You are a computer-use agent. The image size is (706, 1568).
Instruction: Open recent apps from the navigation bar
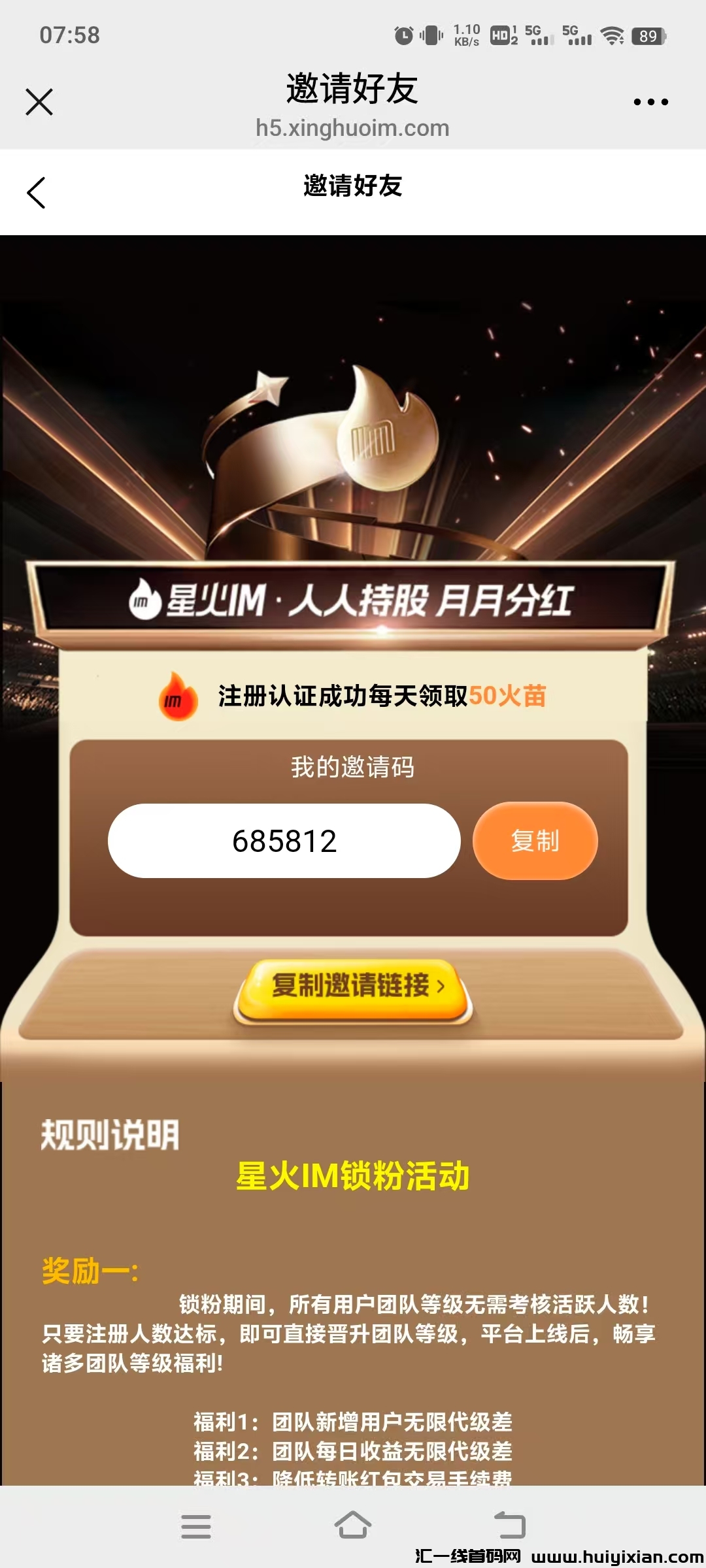(196, 1526)
